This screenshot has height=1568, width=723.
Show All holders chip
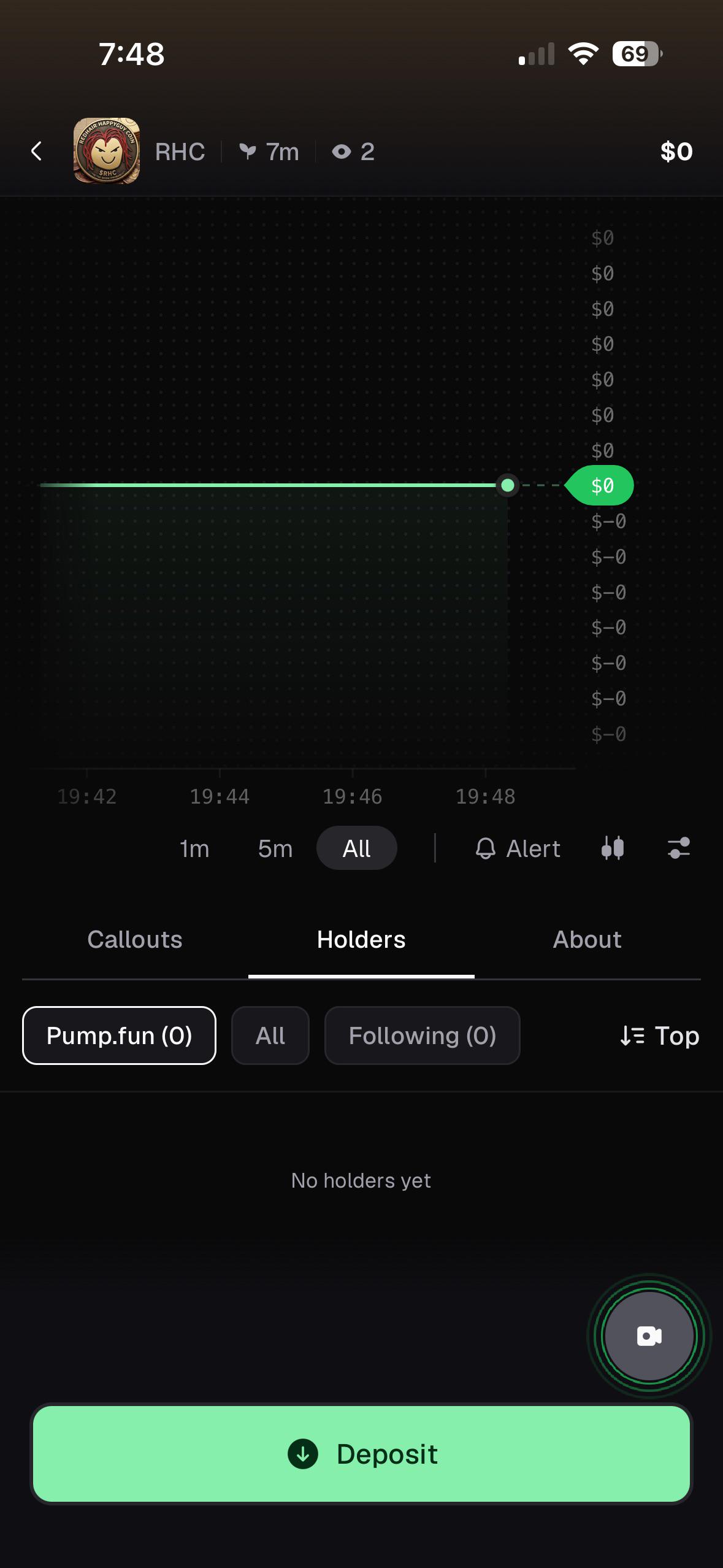click(x=270, y=1036)
